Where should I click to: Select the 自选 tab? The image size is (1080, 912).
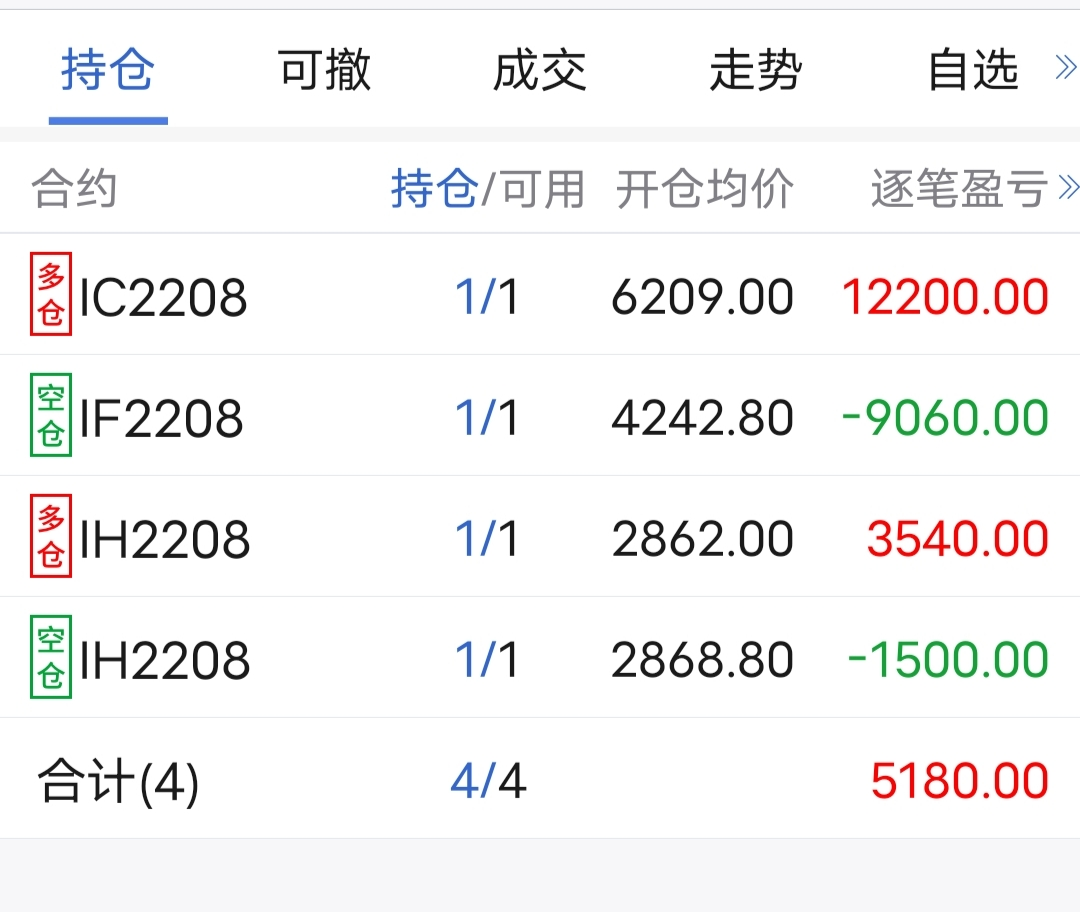pyautogui.click(x=973, y=70)
